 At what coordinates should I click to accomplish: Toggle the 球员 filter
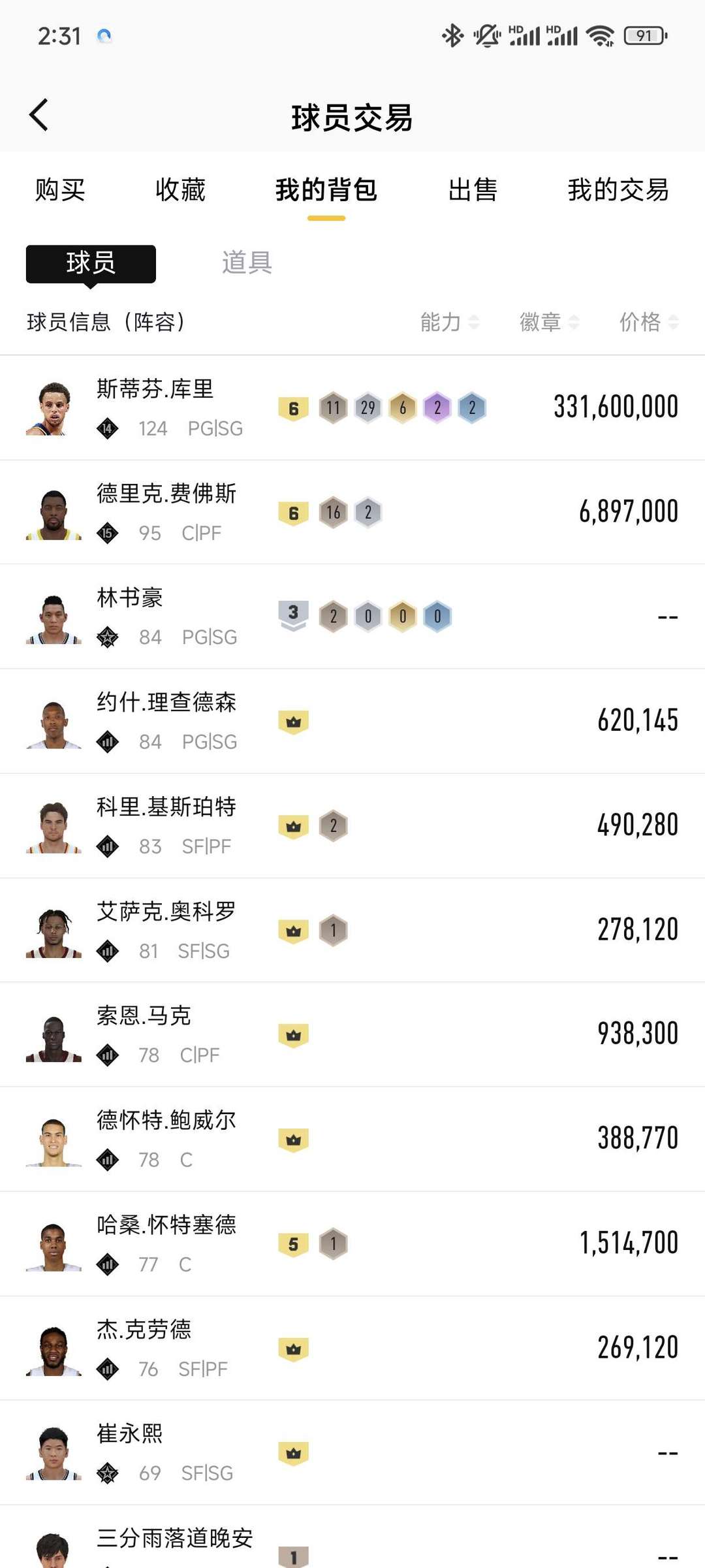90,263
